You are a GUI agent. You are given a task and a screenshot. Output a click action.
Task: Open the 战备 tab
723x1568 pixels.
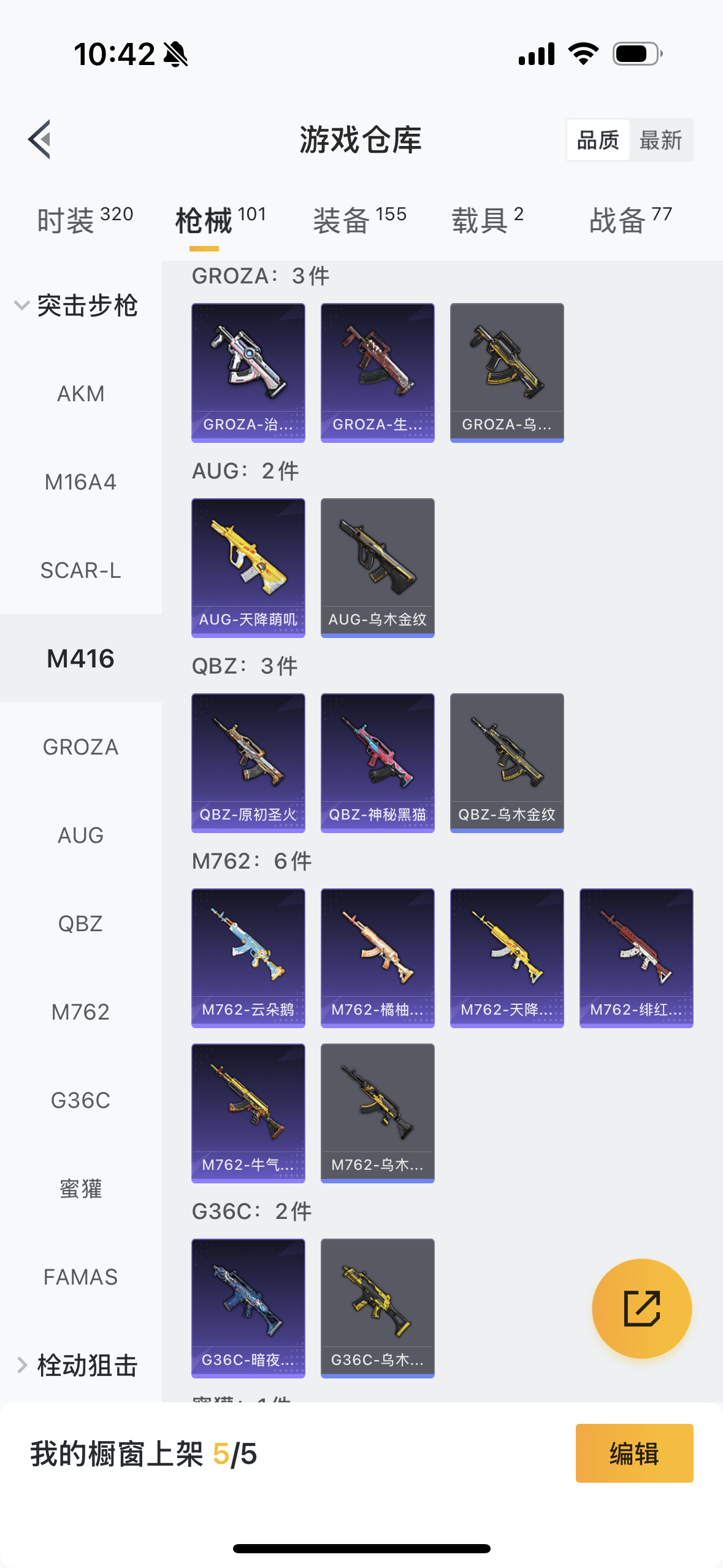point(630,220)
